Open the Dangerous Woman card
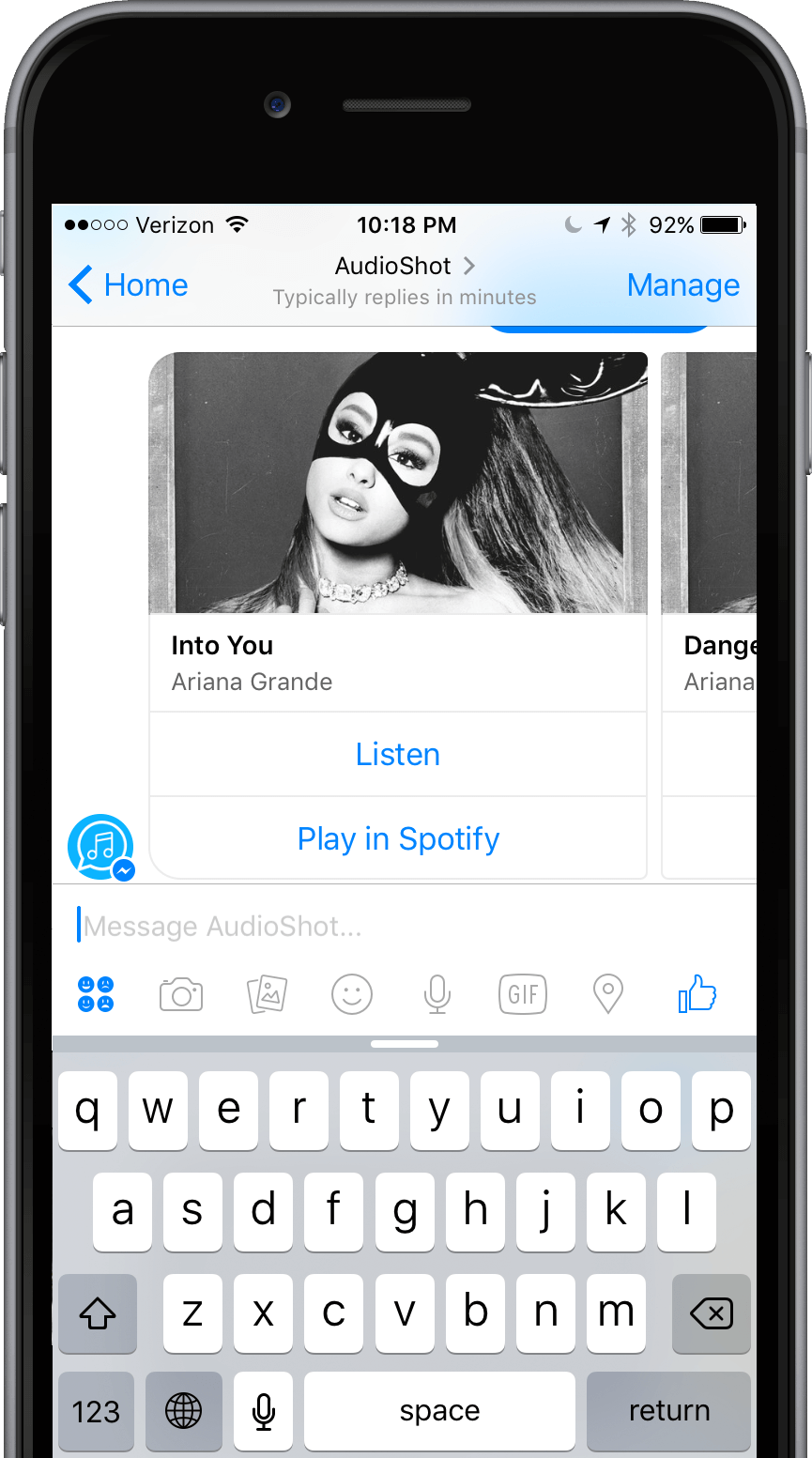Screen dimensions: 812x1458 click(x=712, y=563)
